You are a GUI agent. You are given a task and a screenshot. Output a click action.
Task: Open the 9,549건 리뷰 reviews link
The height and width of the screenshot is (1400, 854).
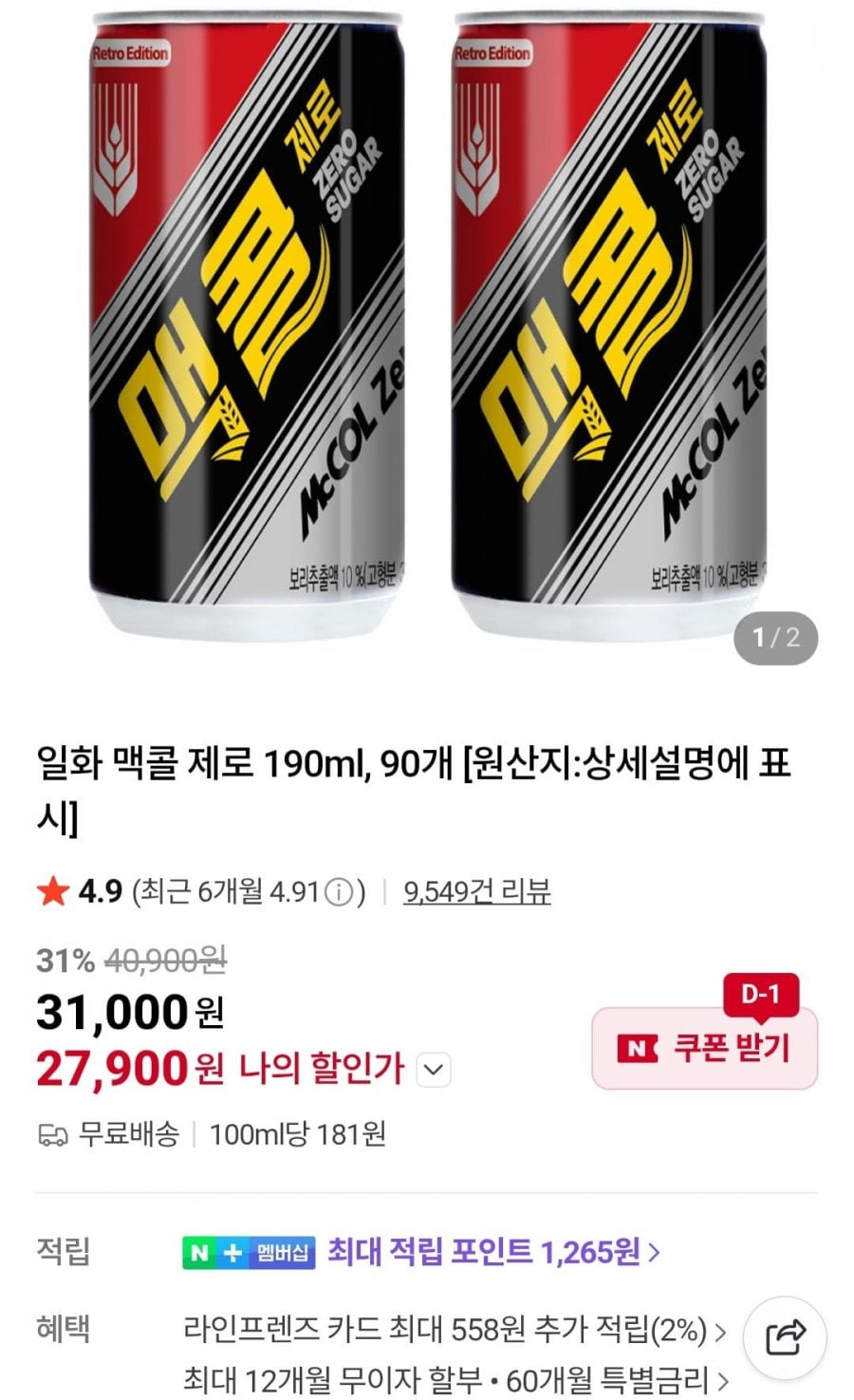(476, 892)
